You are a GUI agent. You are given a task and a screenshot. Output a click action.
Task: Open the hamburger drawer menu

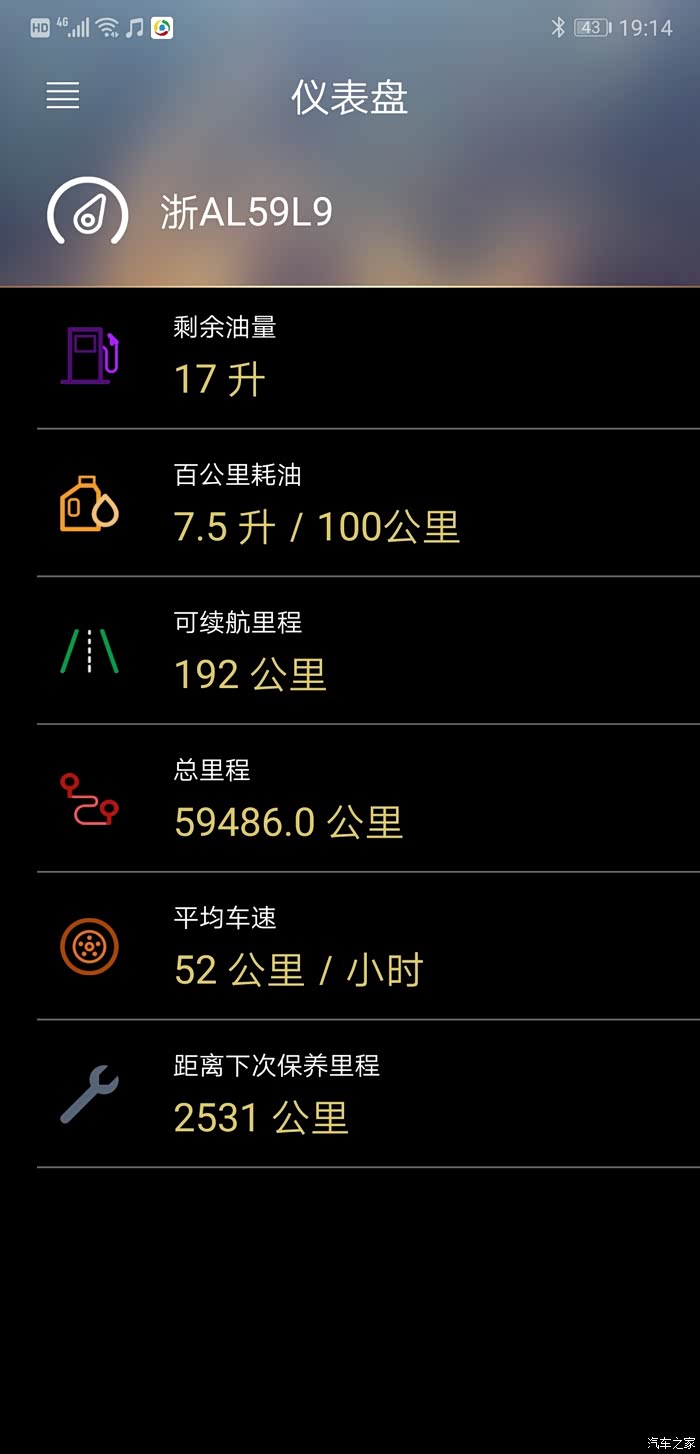tap(63, 96)
